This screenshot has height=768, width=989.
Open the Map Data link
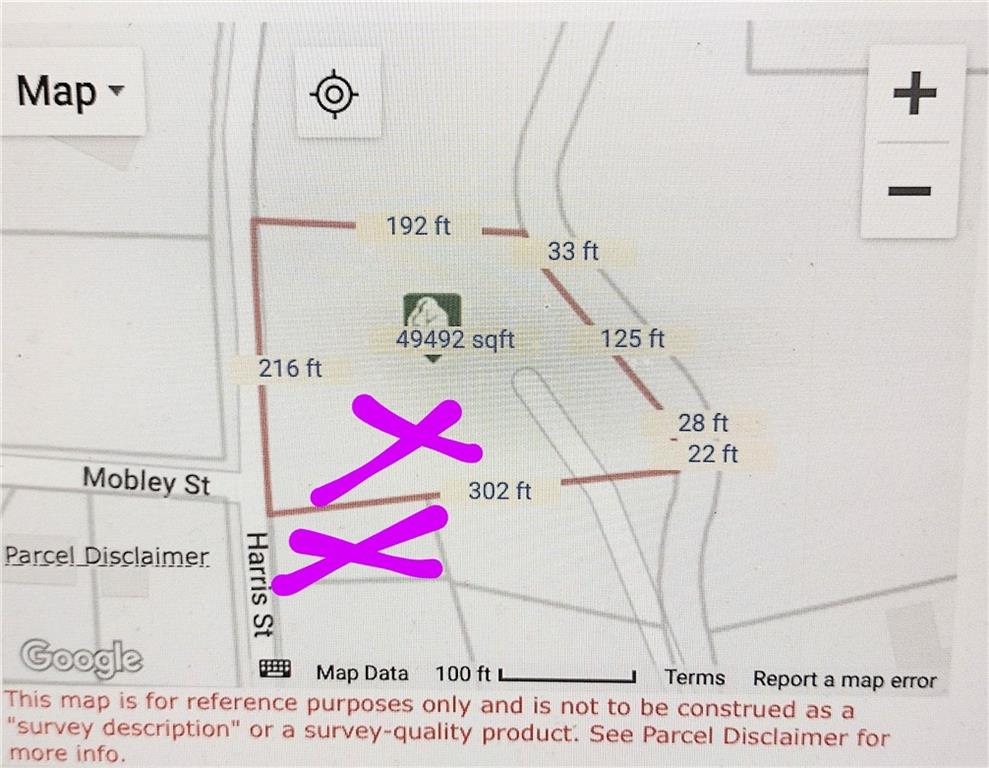(x=362, y=673)
